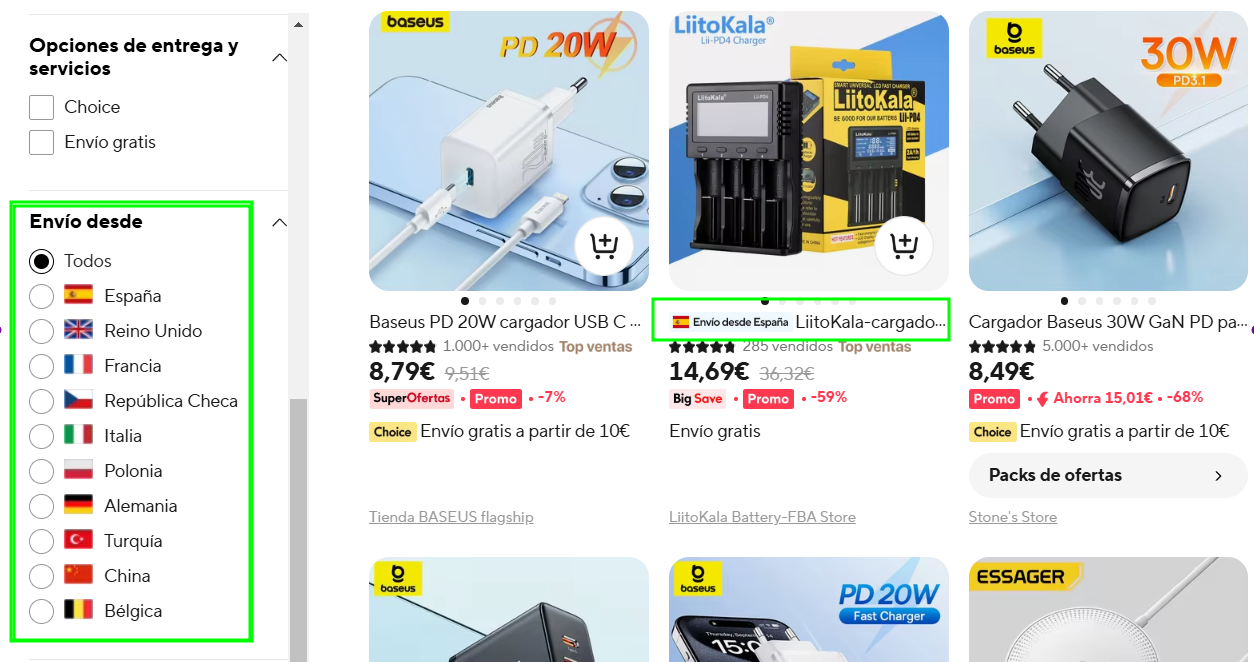Filter by shipping from Francia
The width and height of the screenshot is (1254, 662).
pos(41,366)
